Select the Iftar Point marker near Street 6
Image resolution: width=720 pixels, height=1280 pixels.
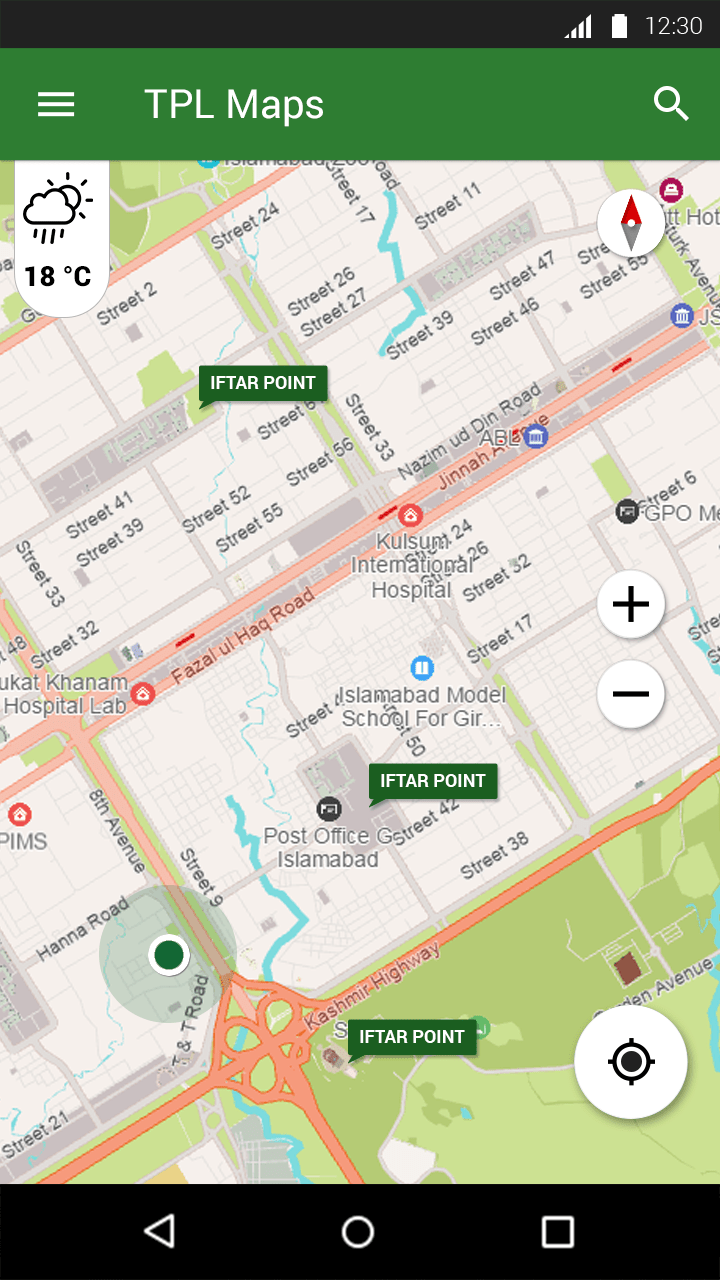(x=263, y=383)
